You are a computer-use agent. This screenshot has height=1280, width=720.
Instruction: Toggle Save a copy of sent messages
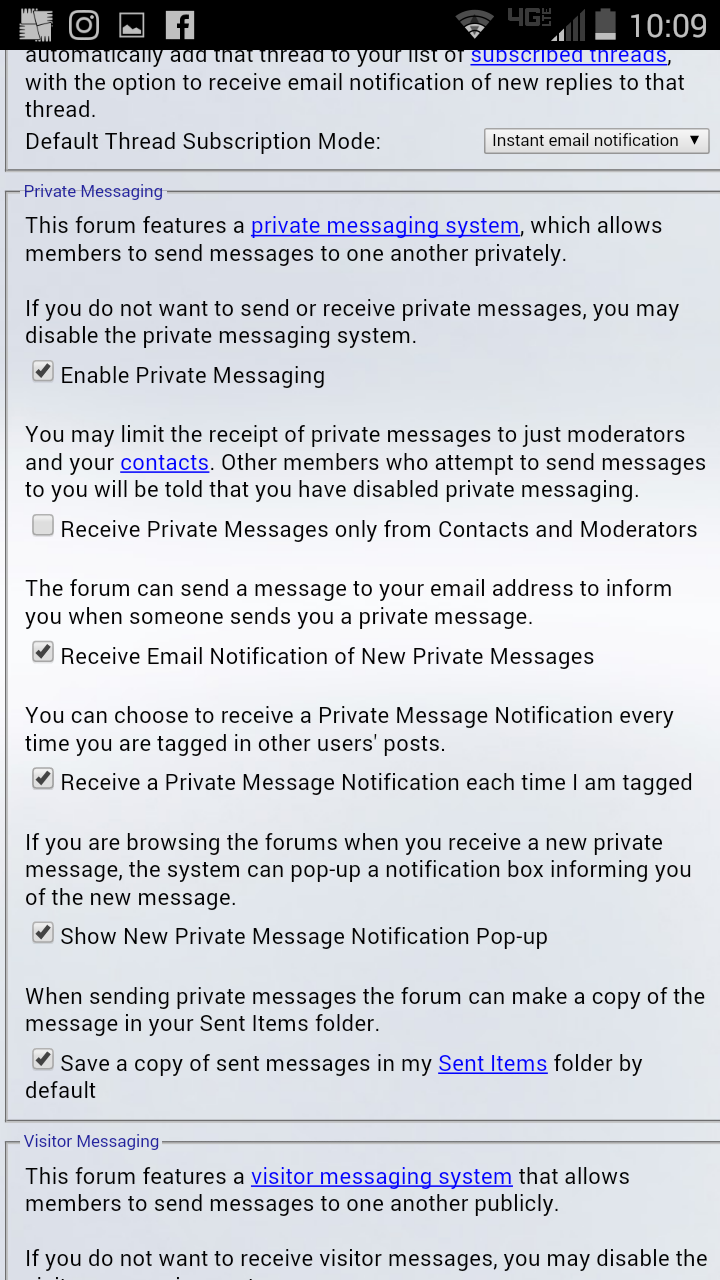pos(43,1059)
